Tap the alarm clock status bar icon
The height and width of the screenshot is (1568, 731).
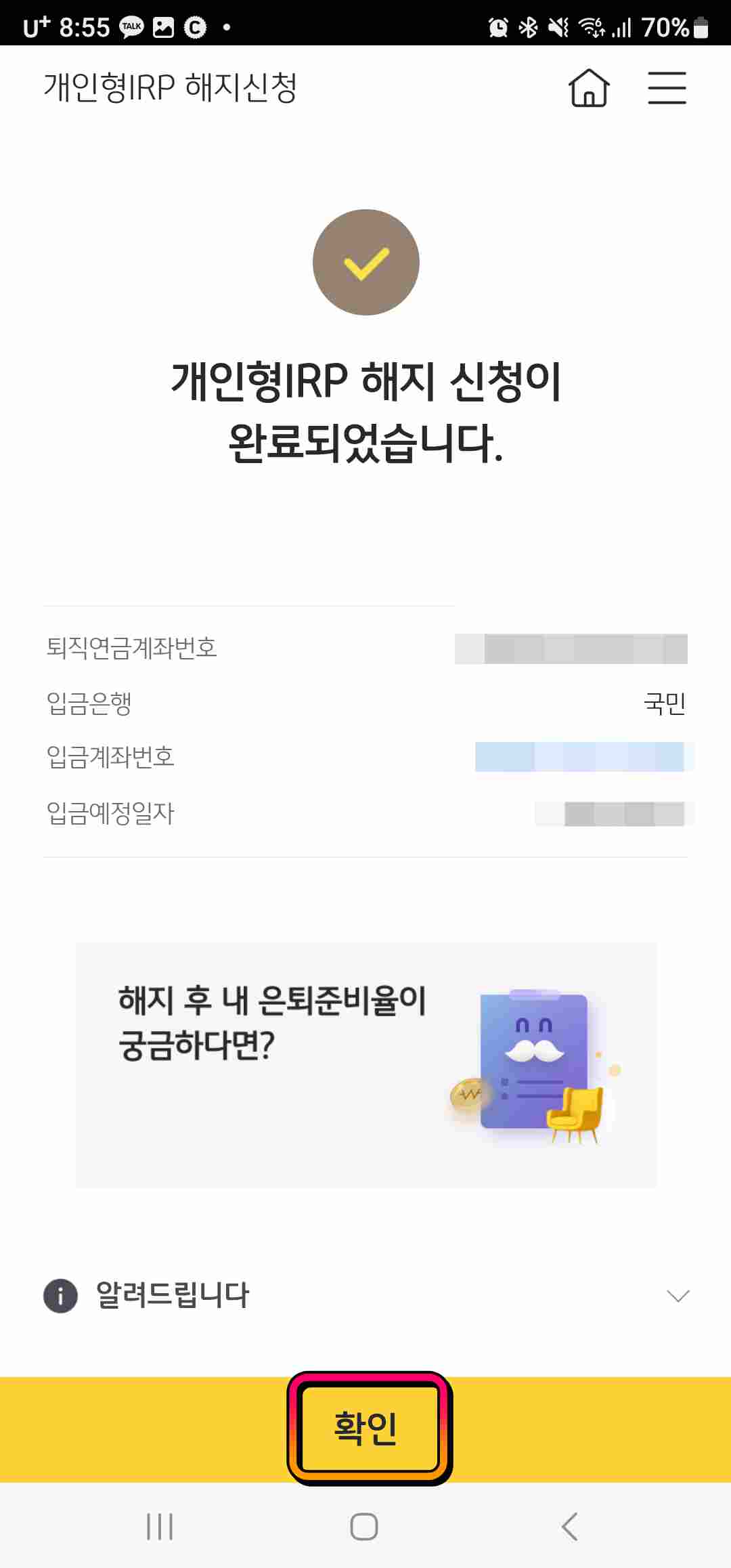[499, 26]
